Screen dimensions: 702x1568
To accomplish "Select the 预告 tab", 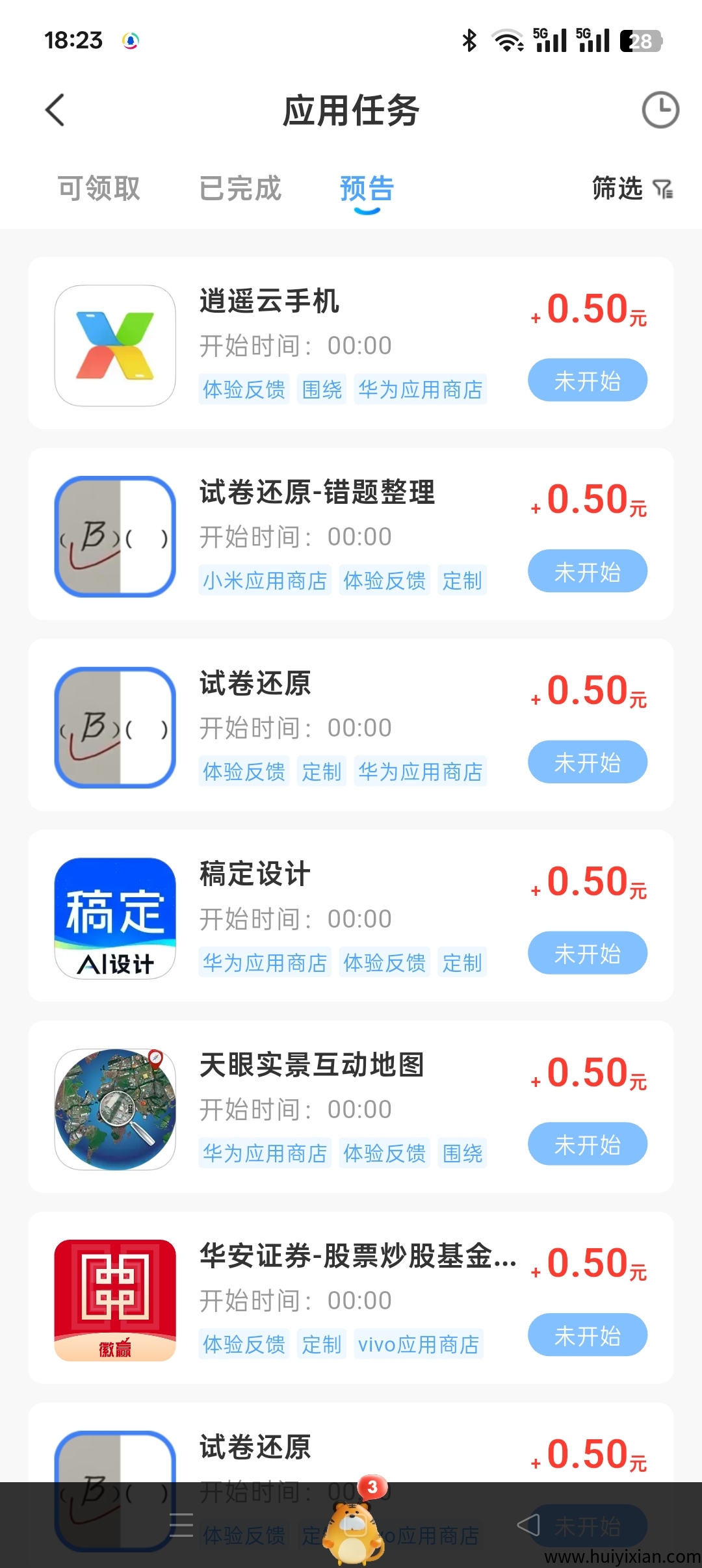I will 366,189.
